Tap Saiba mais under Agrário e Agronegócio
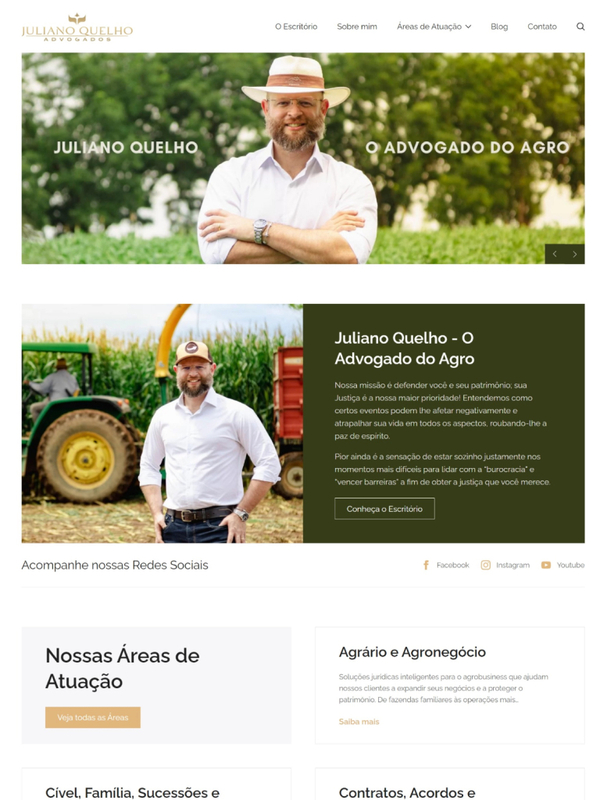The width and height of the screenshot is (600, 800). tap(359, 721)
